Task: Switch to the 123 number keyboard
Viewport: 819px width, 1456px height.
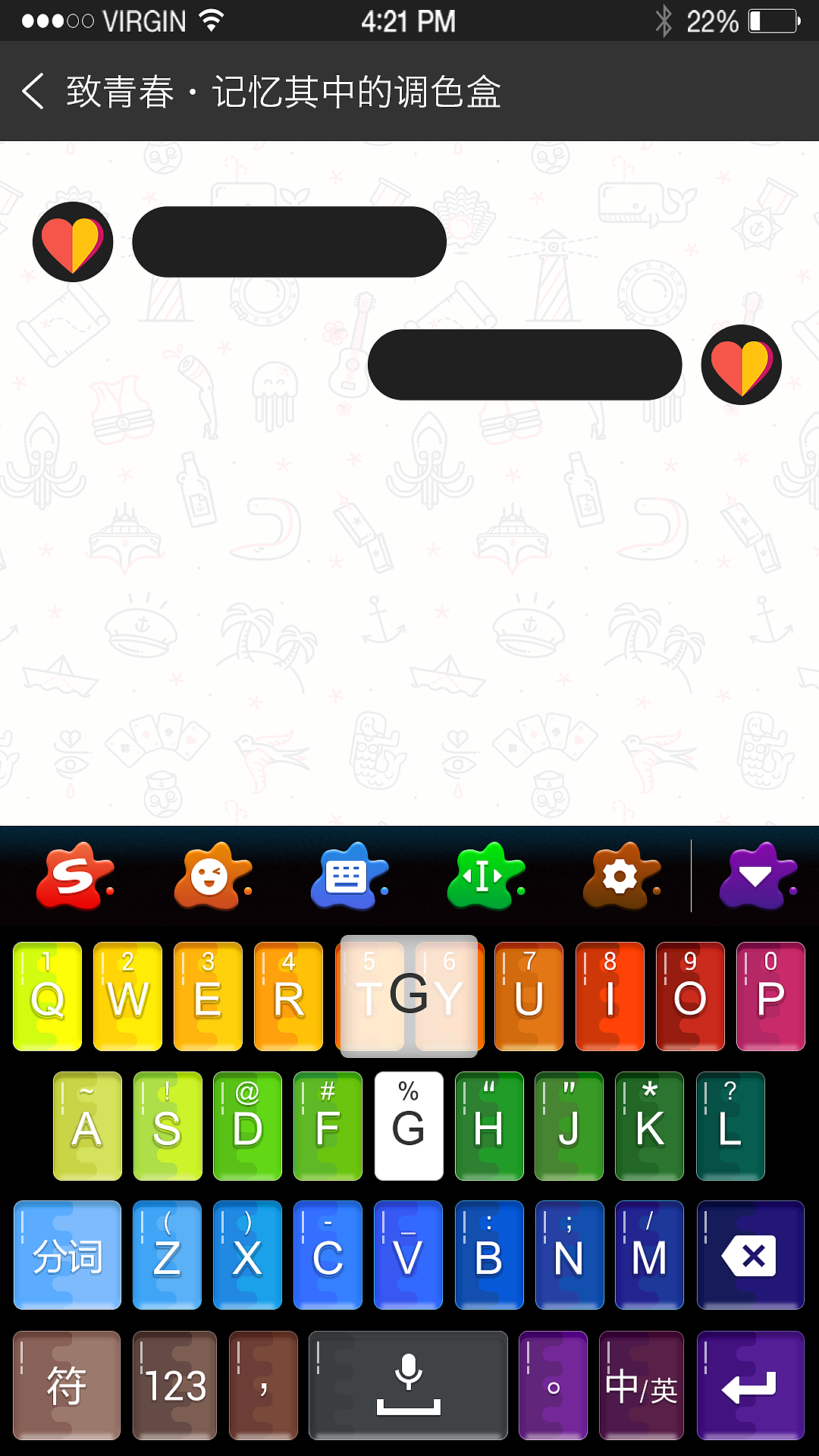Action: [x=174, y=1385]
